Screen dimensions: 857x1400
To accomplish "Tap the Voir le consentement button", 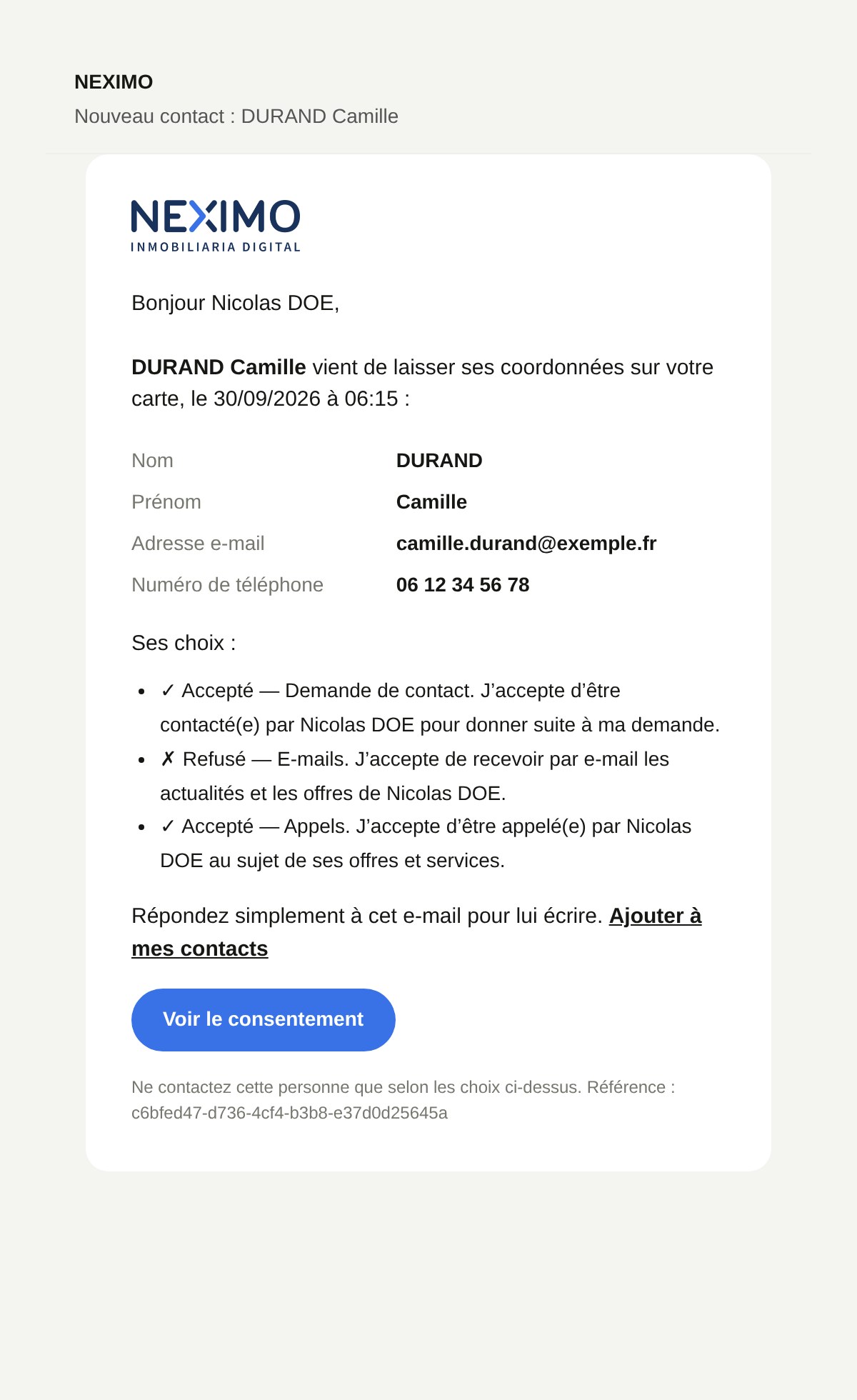I will tap(263, 1019).
